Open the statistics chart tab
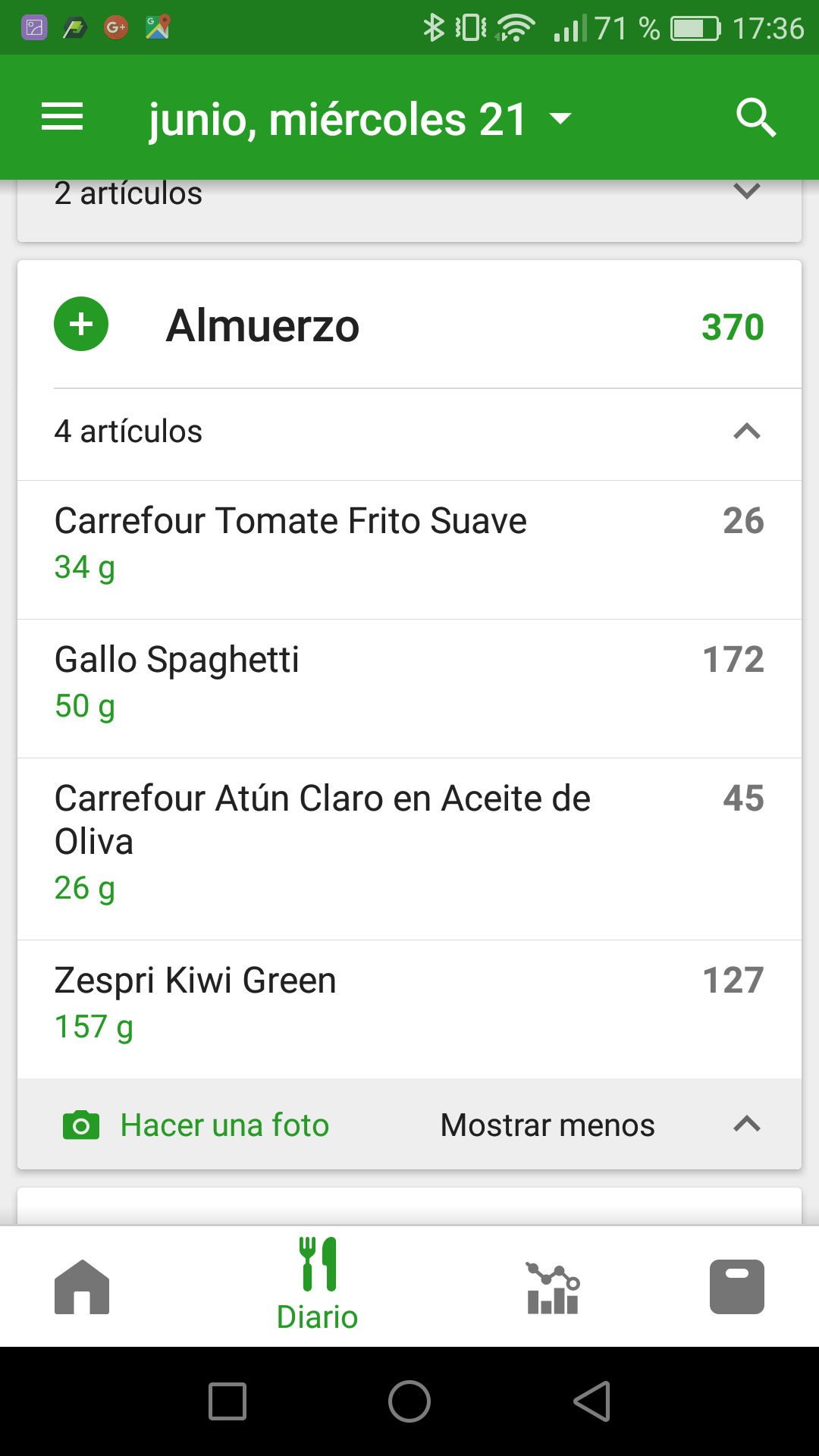The height and width of the screenshot is (1456, 819). coord(553,1287)
